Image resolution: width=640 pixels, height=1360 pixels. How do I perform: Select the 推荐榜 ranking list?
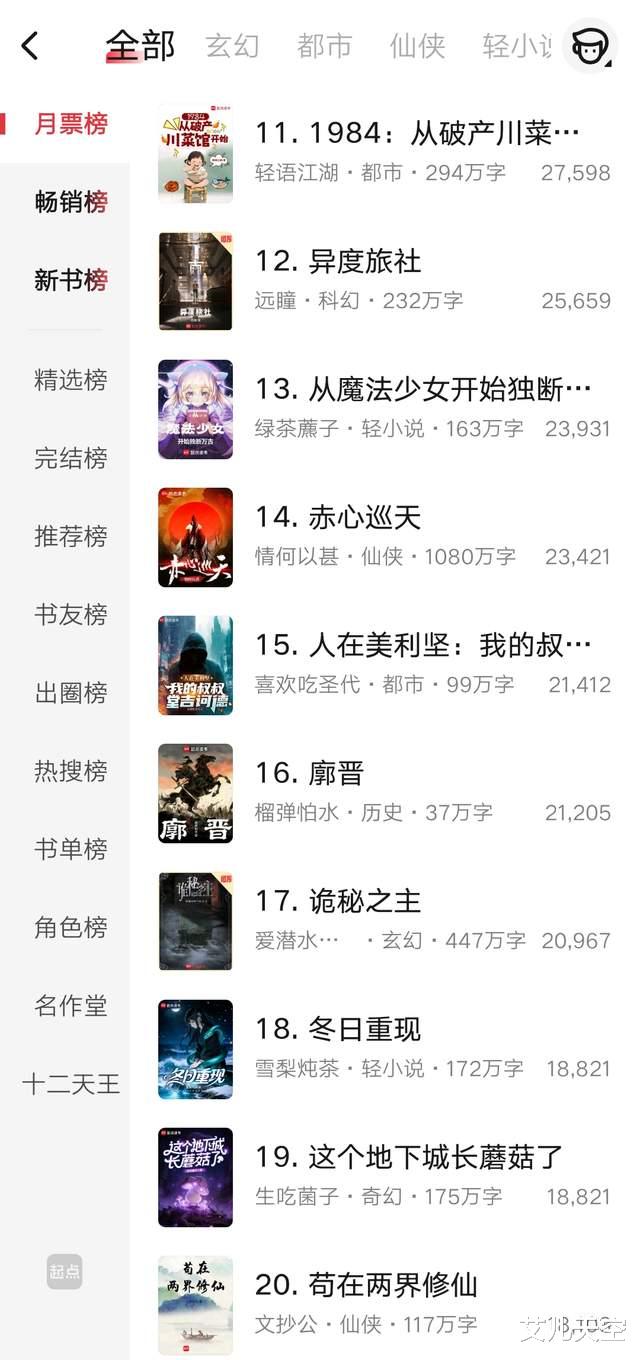click(x=70, y=536)
